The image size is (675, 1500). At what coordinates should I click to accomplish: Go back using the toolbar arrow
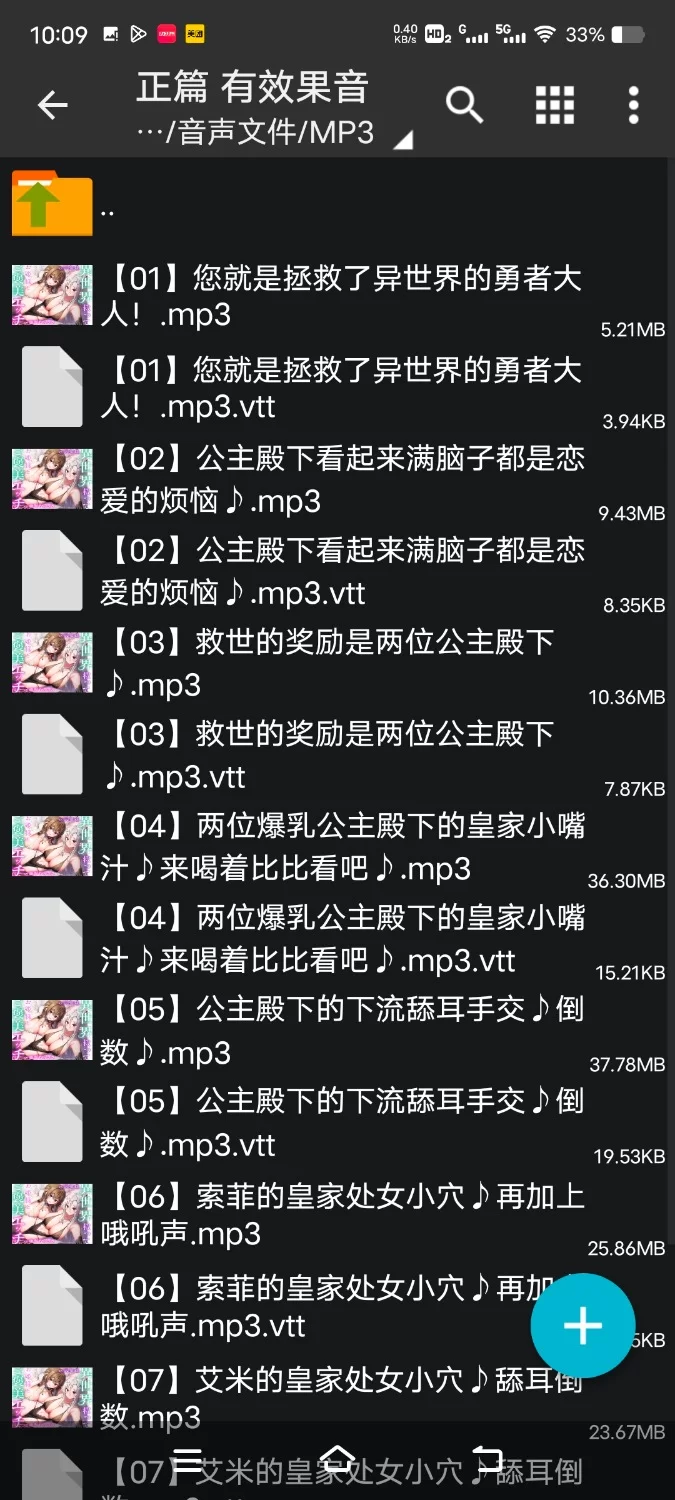click(52, 105)
